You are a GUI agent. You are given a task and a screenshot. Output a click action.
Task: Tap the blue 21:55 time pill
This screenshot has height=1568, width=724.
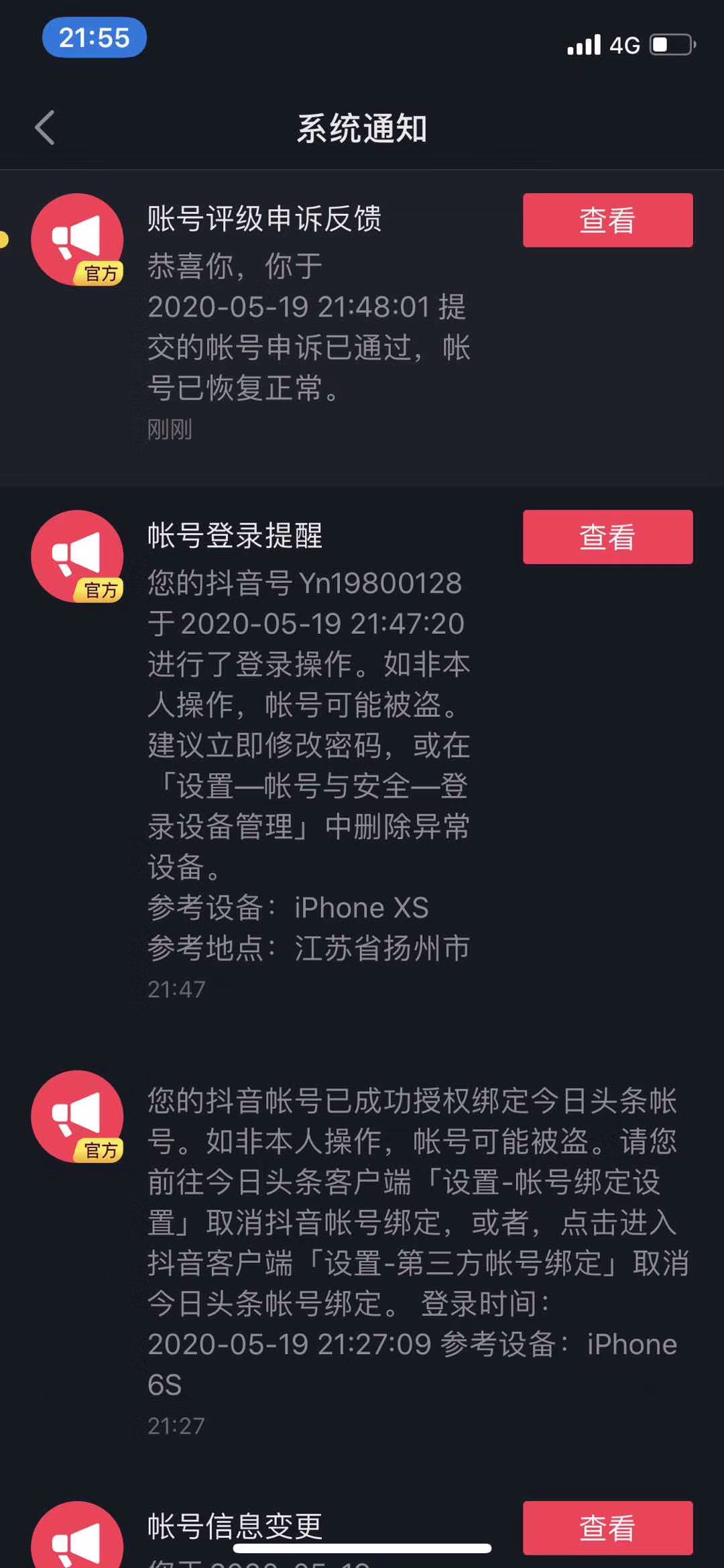pos(94,38)
